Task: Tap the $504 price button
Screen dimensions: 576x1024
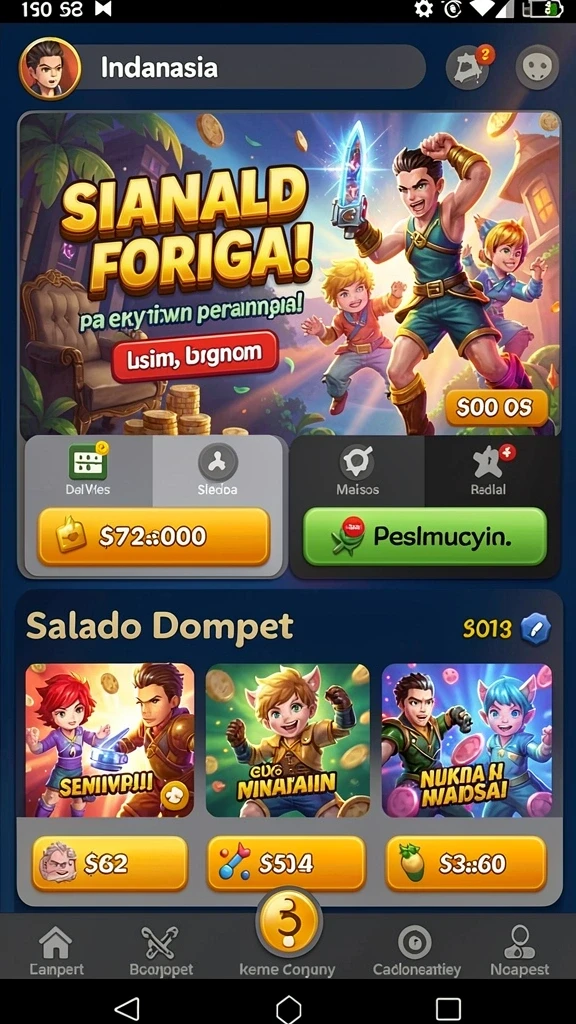Action: click(286, 864)
